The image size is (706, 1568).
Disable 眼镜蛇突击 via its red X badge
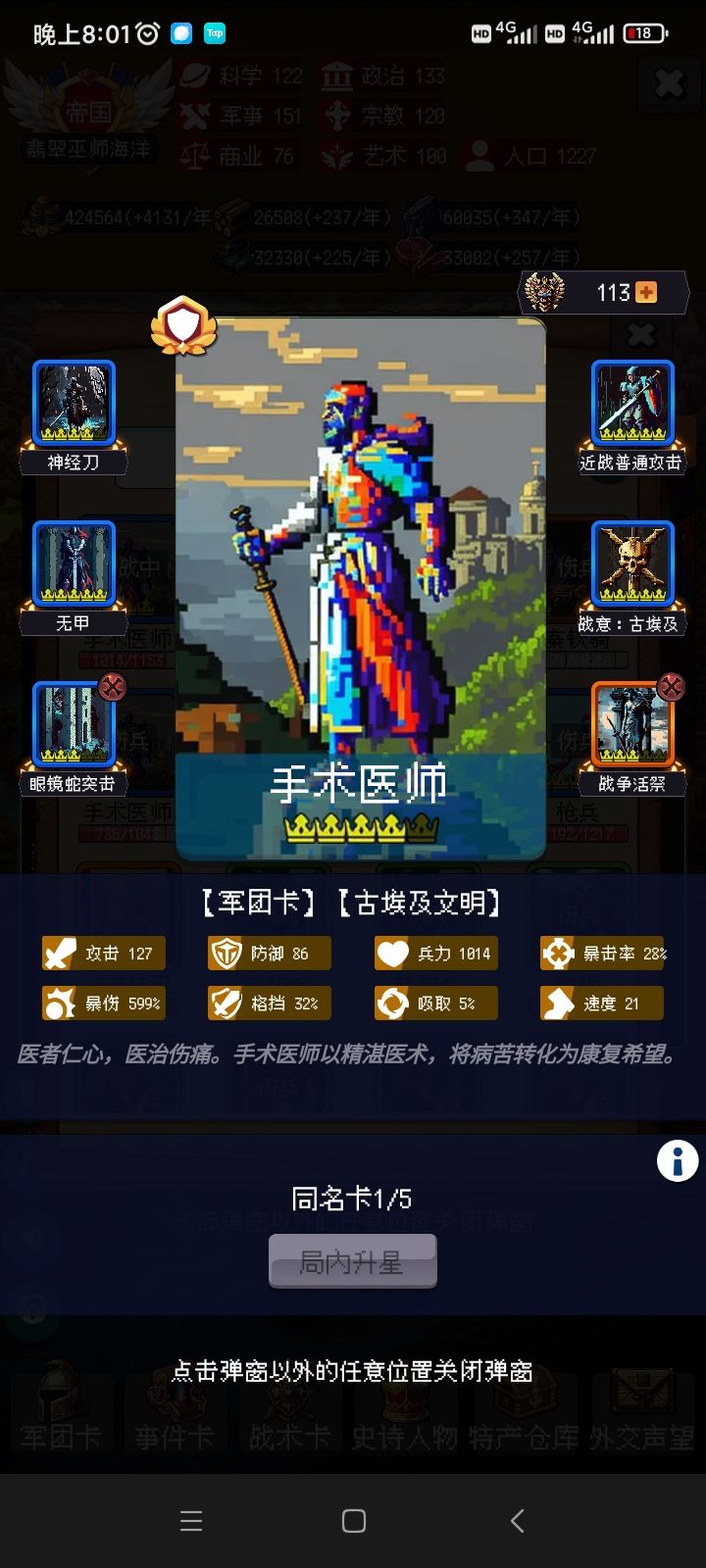tap(111, 684)
